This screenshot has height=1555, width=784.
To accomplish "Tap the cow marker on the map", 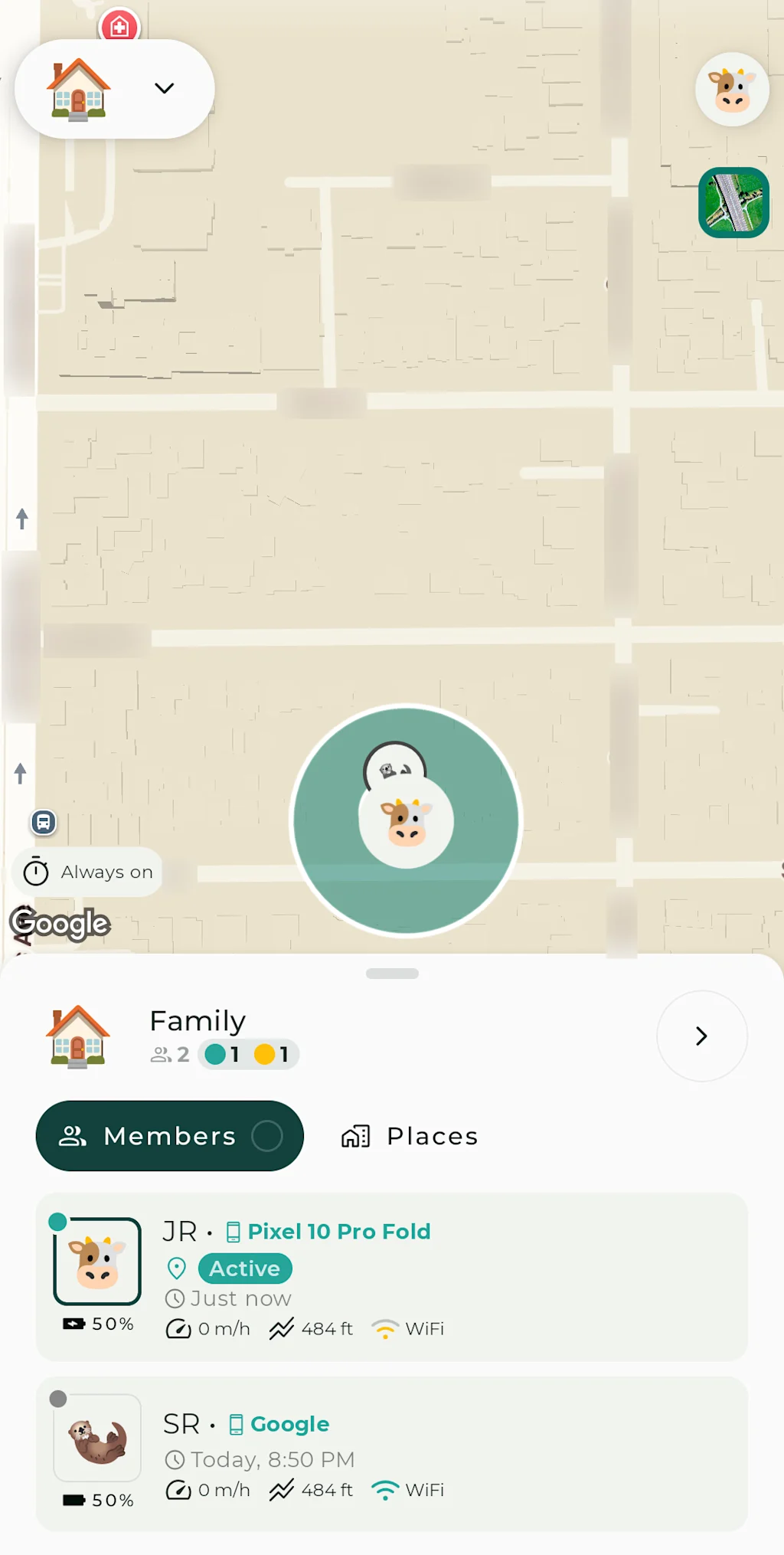I will (x=407, y=822).
